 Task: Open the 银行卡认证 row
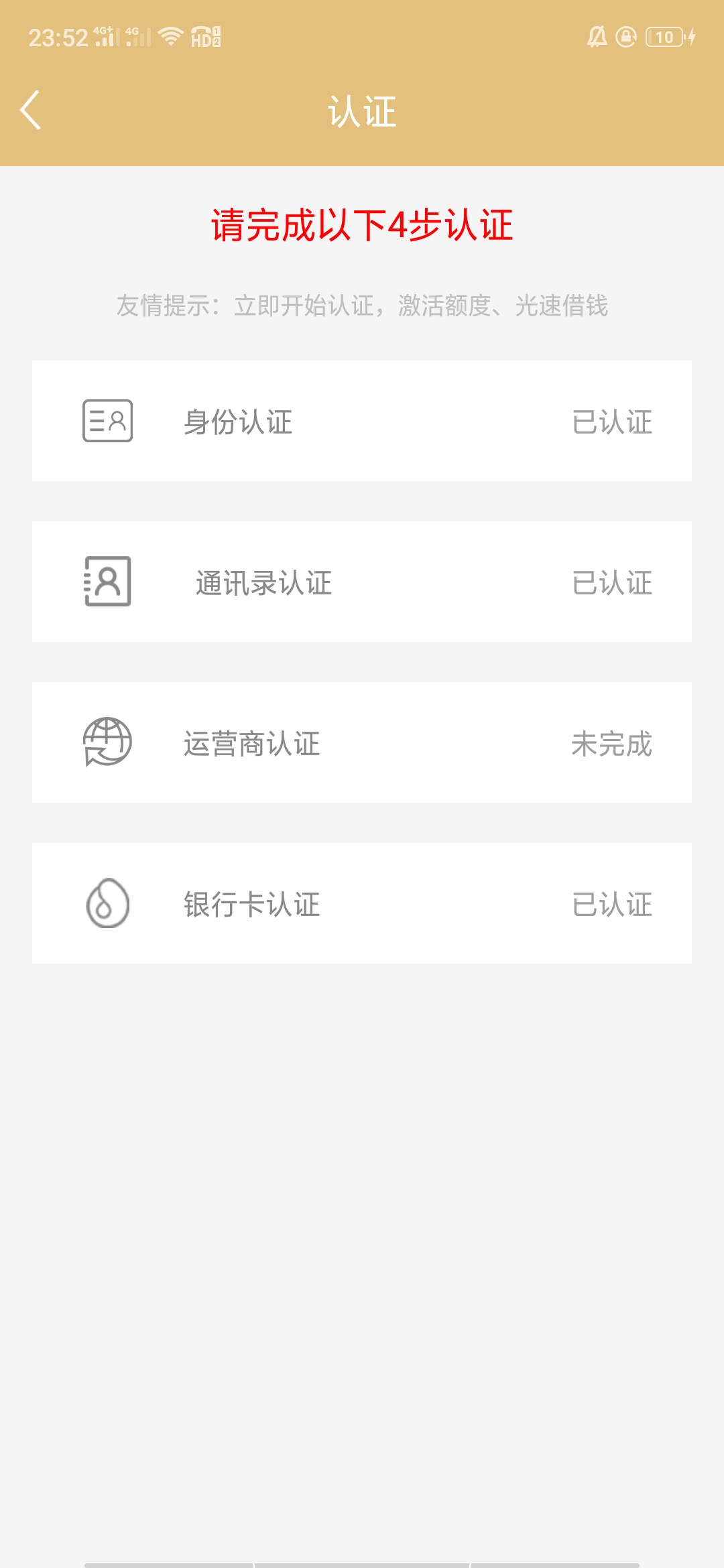point(362,903)
